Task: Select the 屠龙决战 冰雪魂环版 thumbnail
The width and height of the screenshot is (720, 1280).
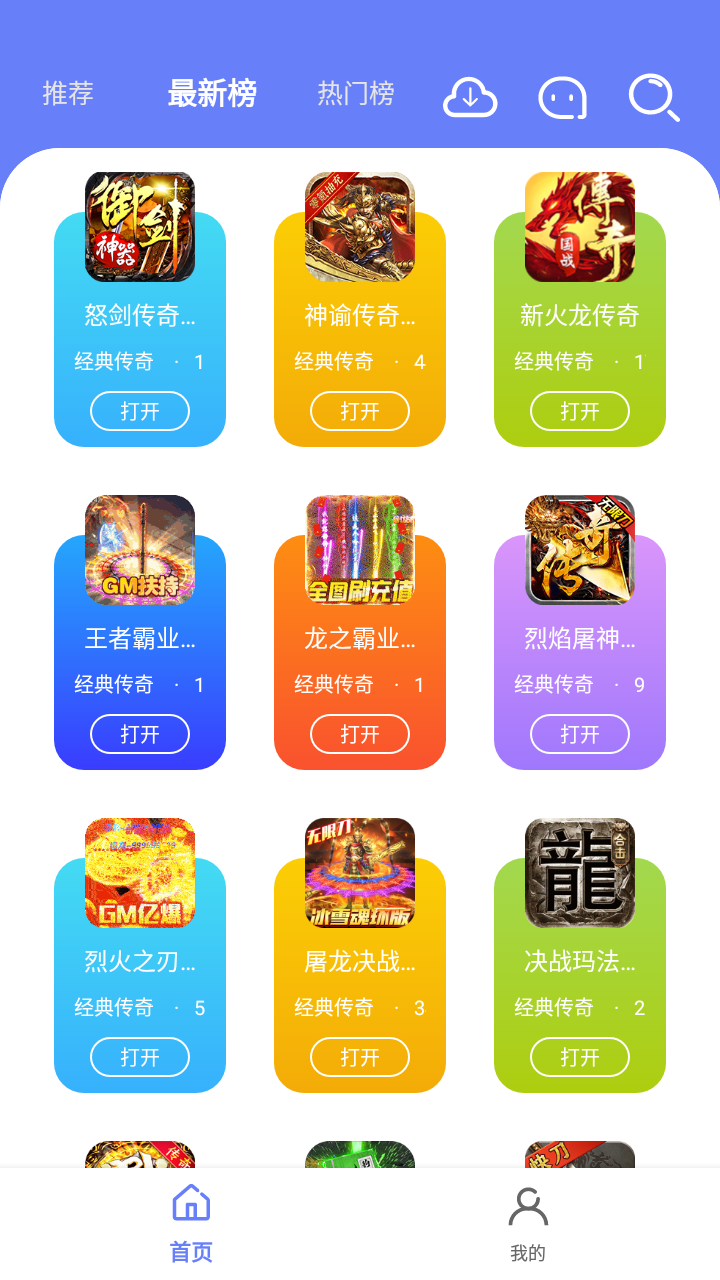Action: 360,873
